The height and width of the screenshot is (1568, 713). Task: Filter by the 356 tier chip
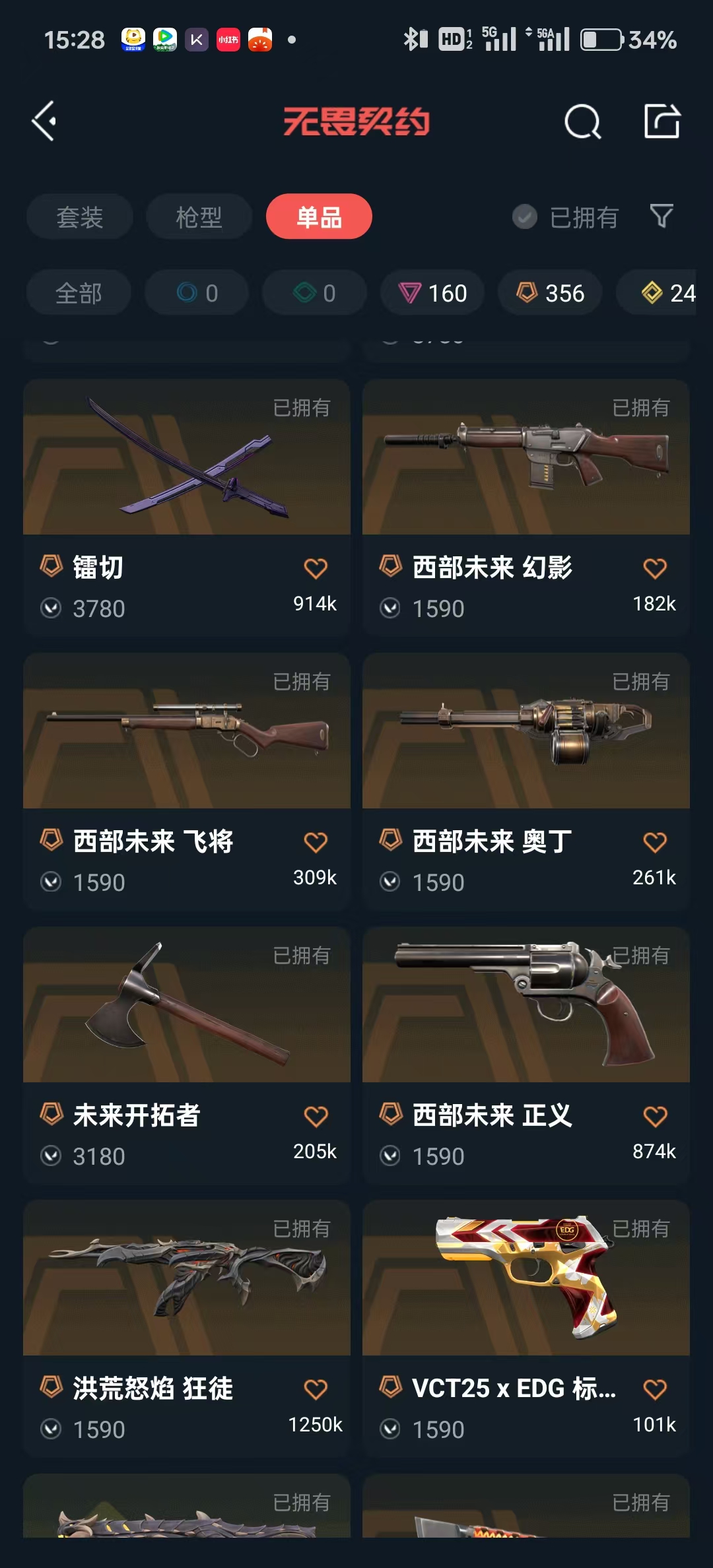pos(550,292)
